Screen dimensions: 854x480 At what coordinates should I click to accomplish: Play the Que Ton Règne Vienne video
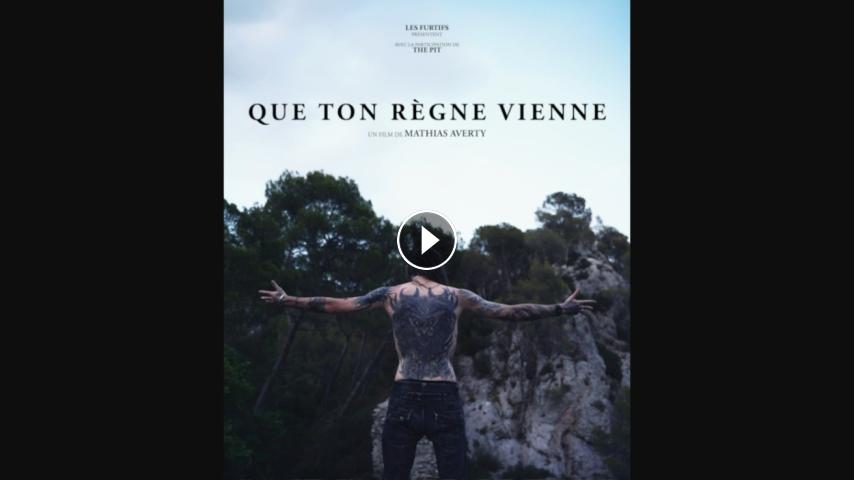tap(427, 241)
